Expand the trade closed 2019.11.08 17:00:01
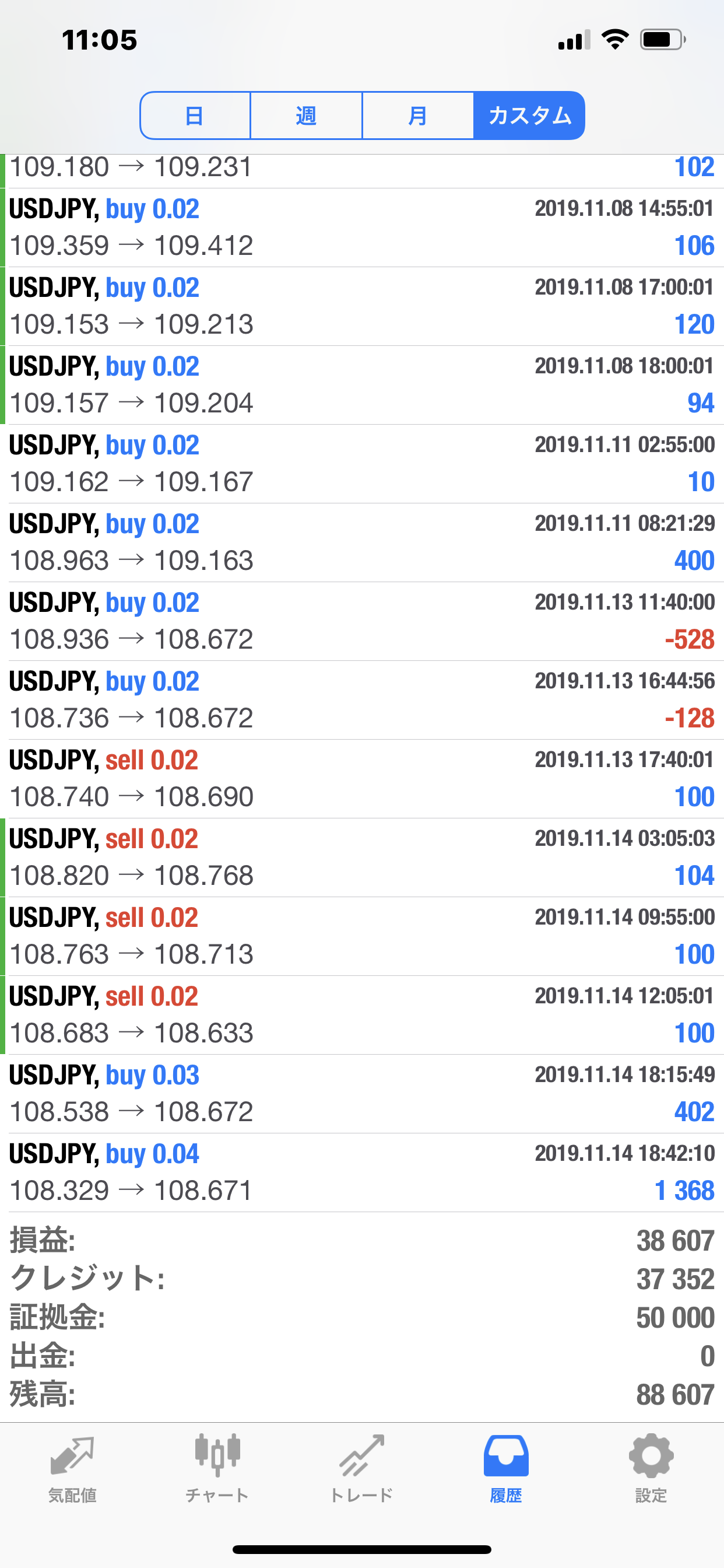 tap(362, 306)
